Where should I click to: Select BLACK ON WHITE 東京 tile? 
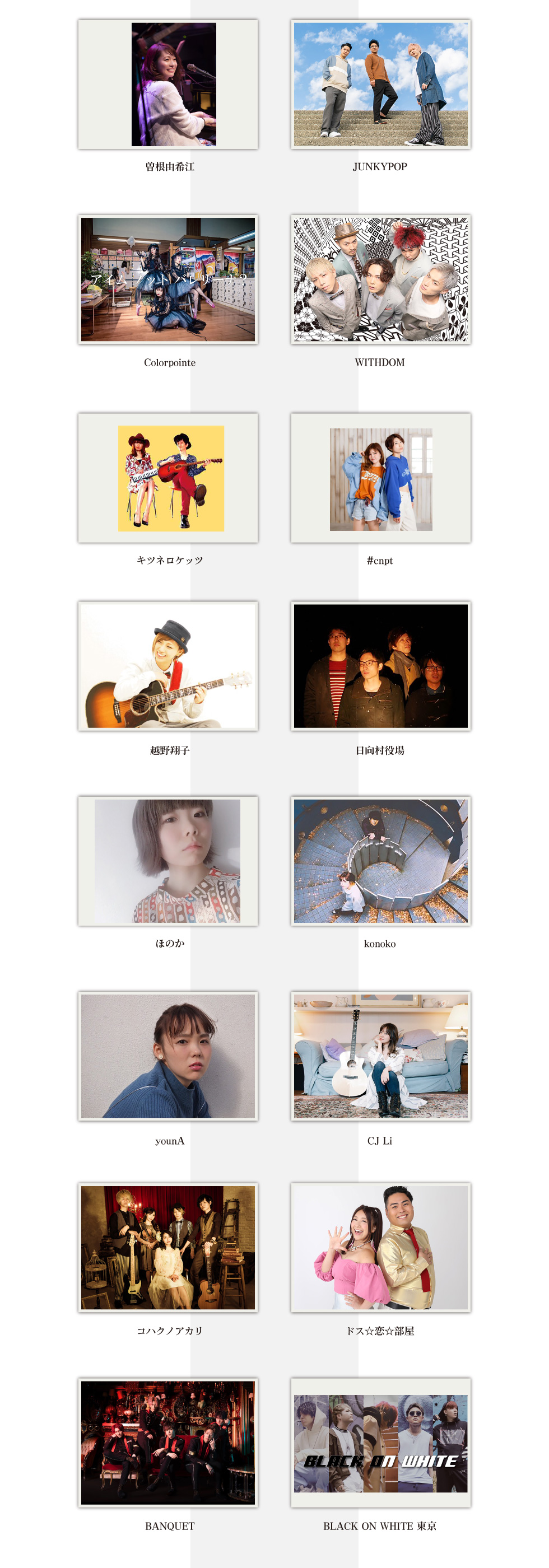click(380, 1442)
